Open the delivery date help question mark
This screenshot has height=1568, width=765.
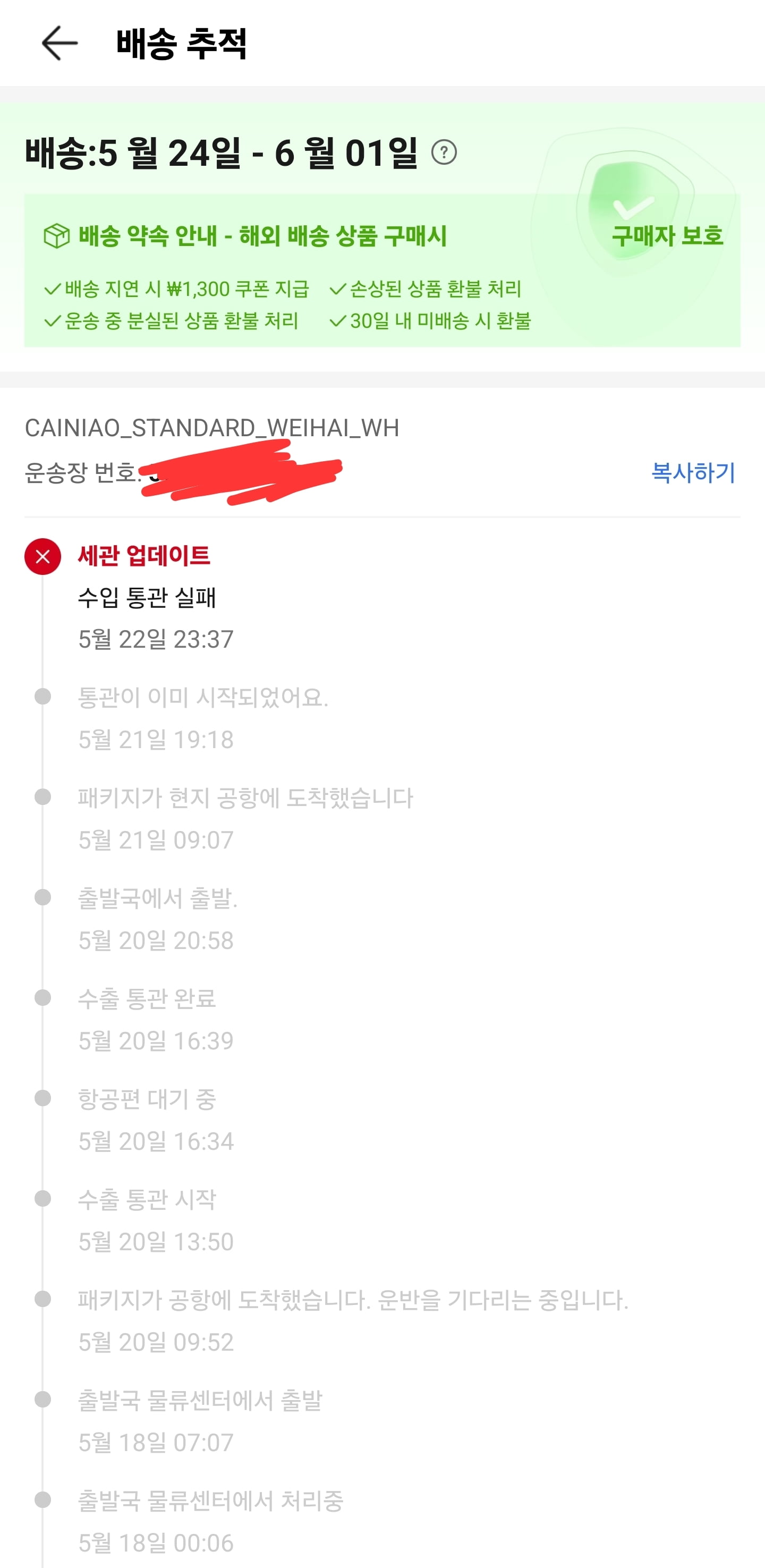point(444,152)
